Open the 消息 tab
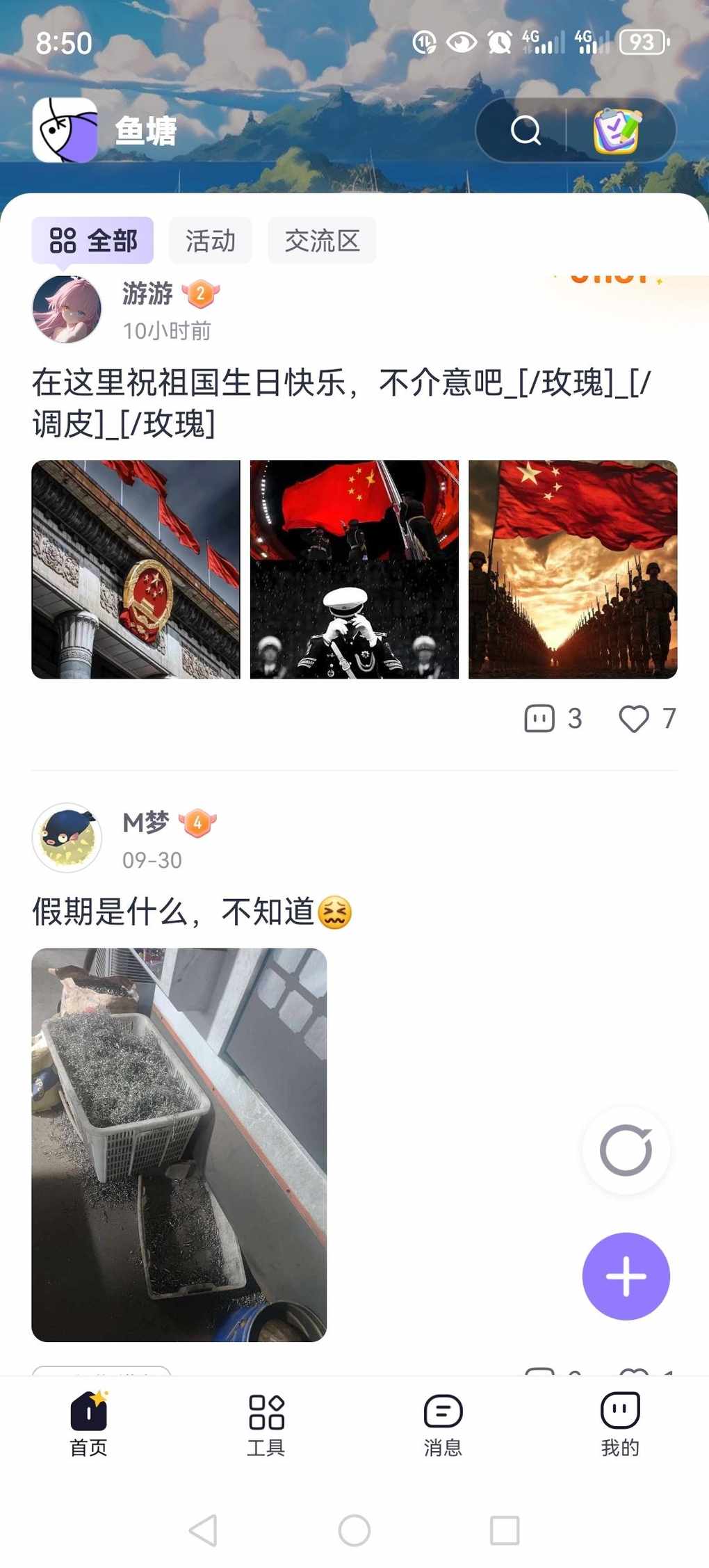The image size is (709, 1568). [x=443, y=1423]
